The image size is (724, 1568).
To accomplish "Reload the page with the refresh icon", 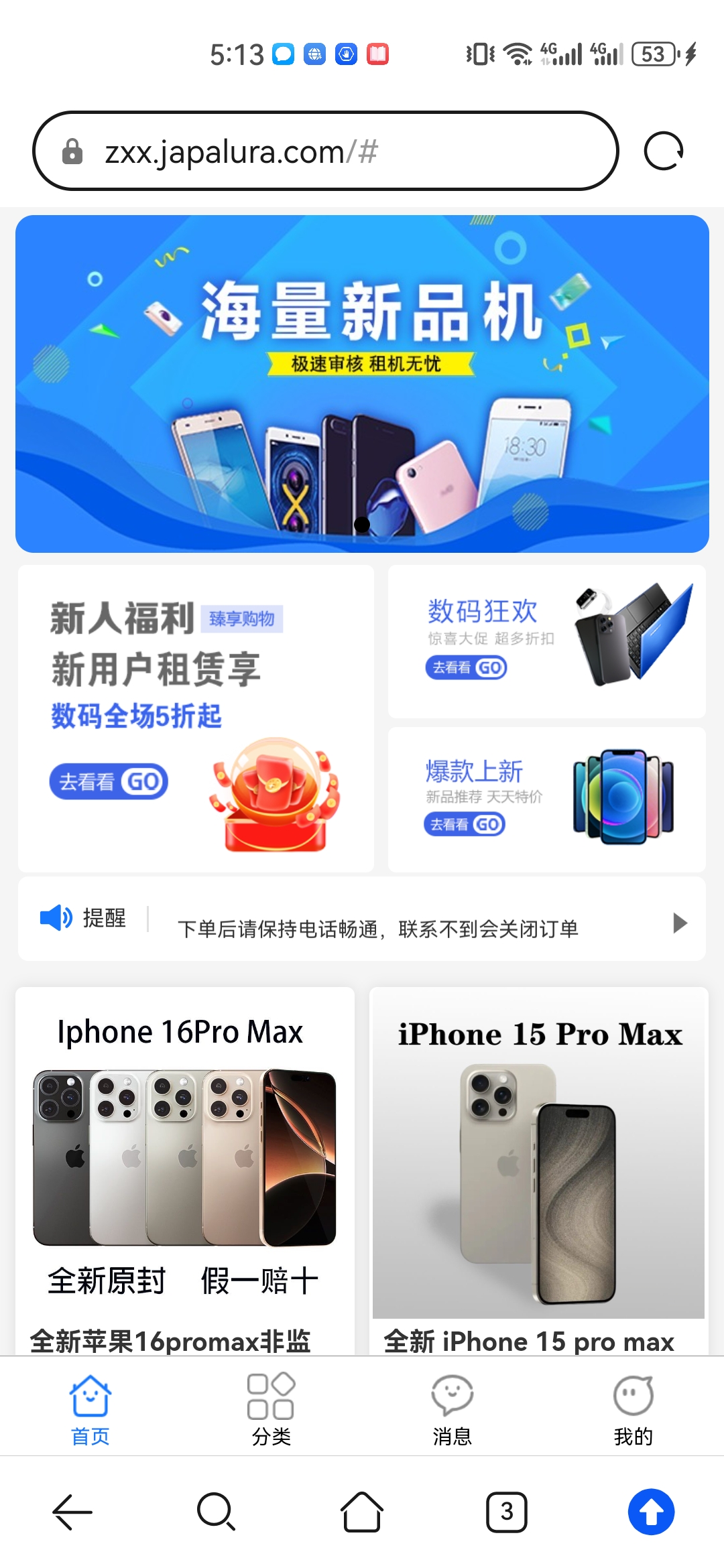I will 663,151.
